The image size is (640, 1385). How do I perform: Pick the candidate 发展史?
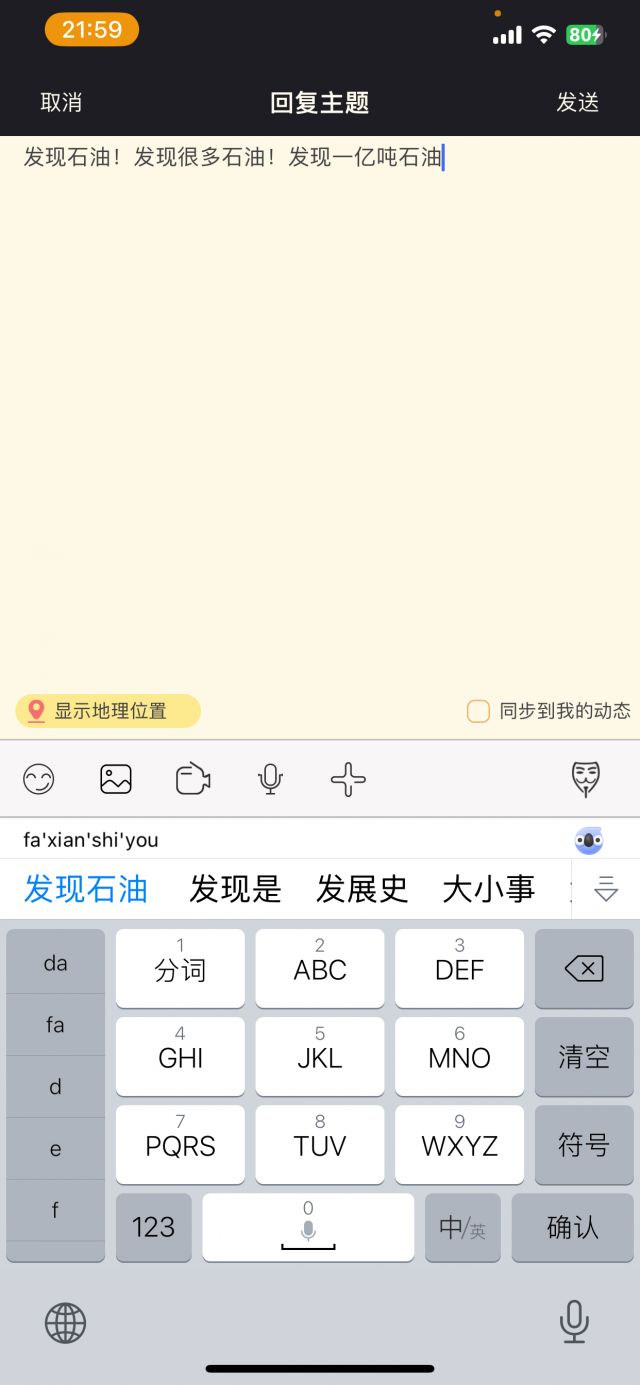pyautogui.click(x=362, y=889)
